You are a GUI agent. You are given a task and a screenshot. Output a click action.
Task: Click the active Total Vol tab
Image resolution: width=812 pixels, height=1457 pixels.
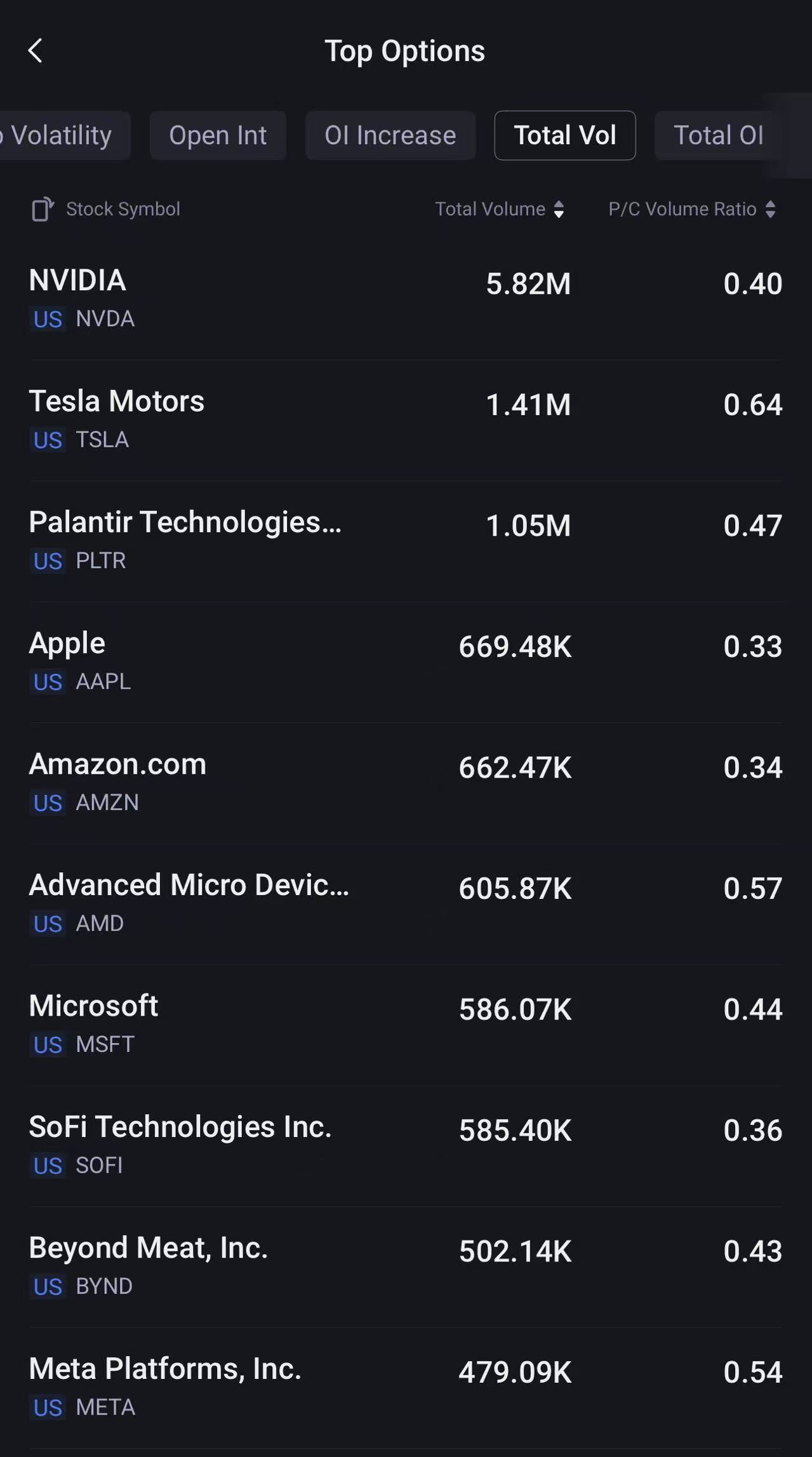click(564, 135)
